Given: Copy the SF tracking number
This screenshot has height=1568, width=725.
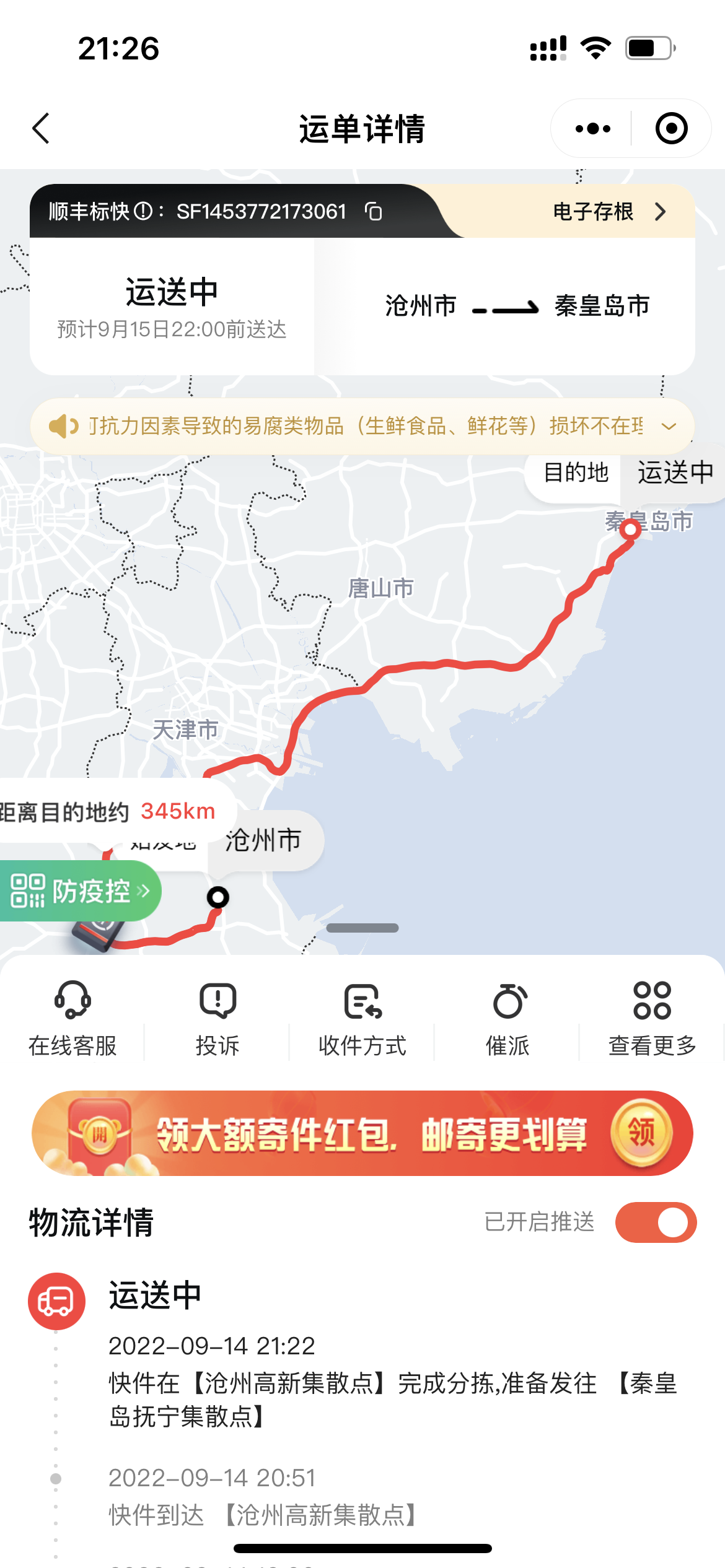Looking at the screenshot, I should click(374, 212).
